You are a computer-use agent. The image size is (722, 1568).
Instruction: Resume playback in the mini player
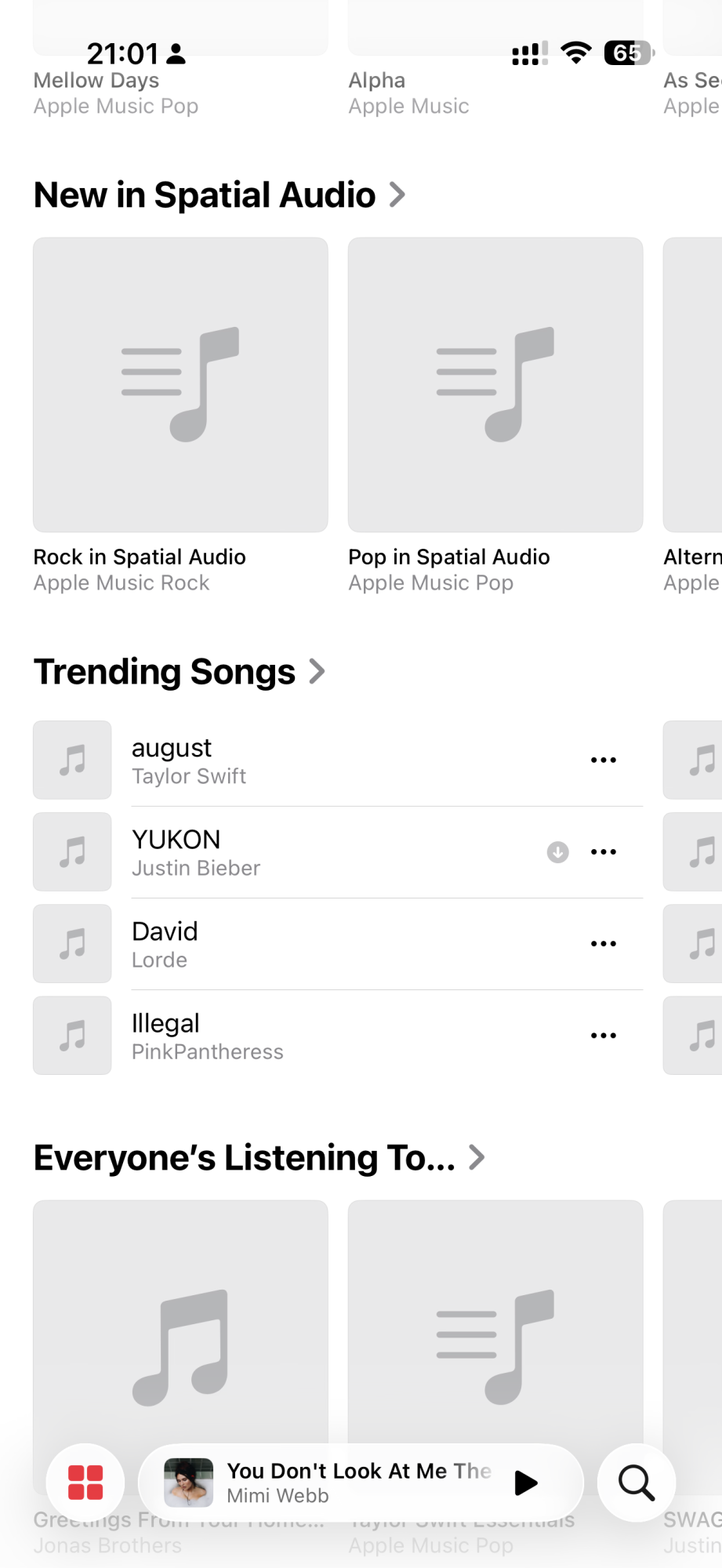click(526, 1483)
